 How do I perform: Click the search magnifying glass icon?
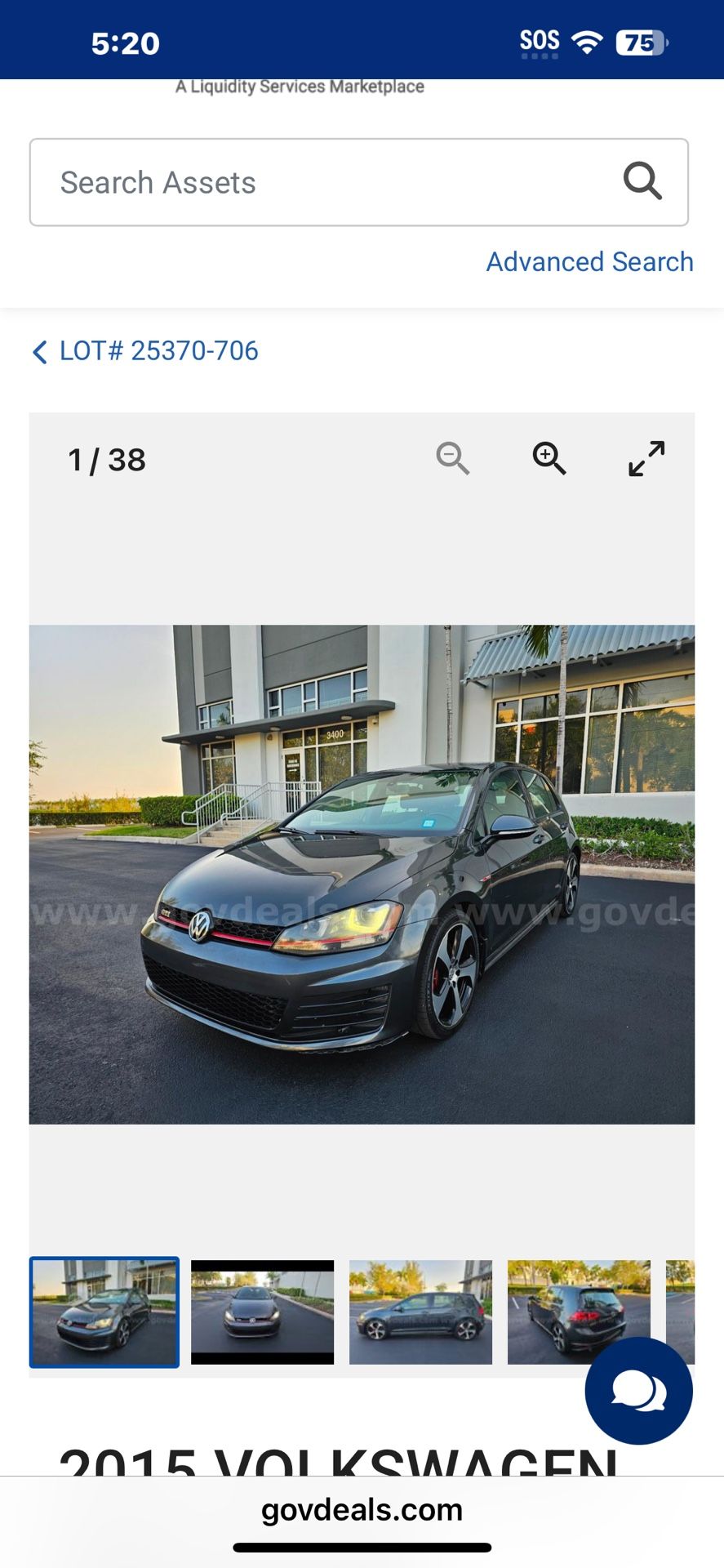642,181
